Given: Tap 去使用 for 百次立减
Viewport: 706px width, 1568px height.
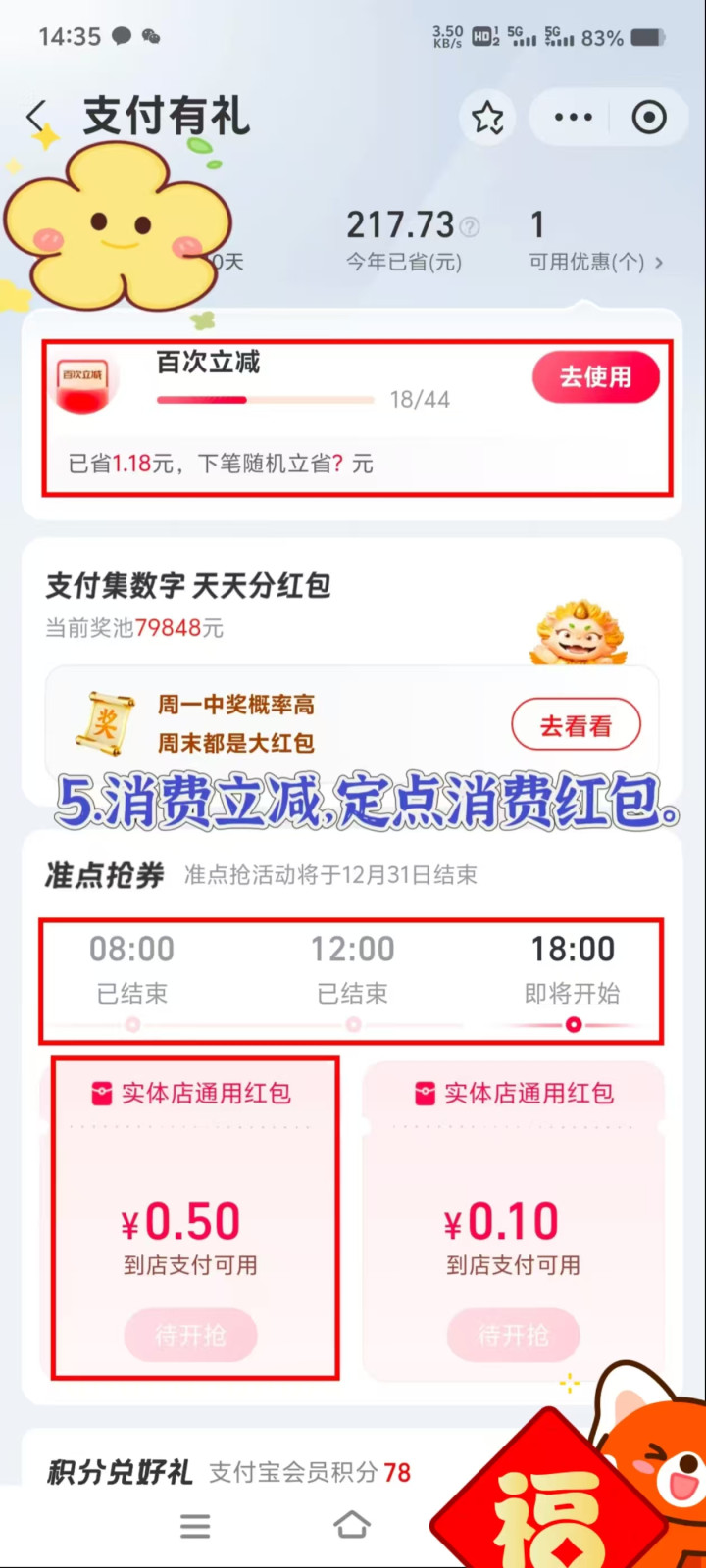Looking at the screenshot, I should [595, 377].
